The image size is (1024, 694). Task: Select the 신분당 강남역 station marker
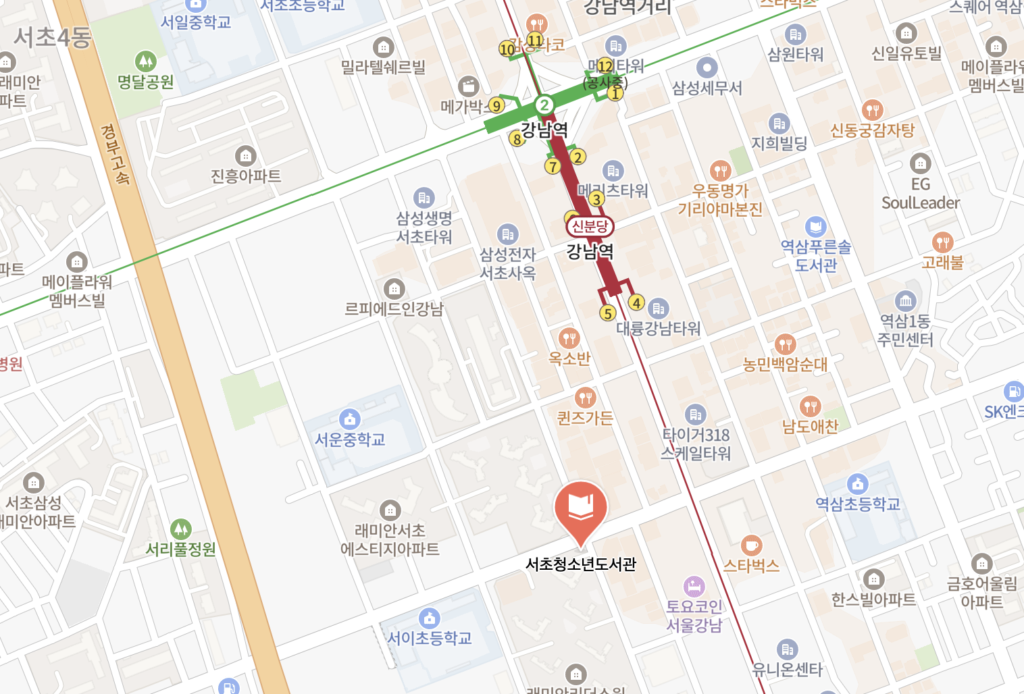tap(591, 226)
